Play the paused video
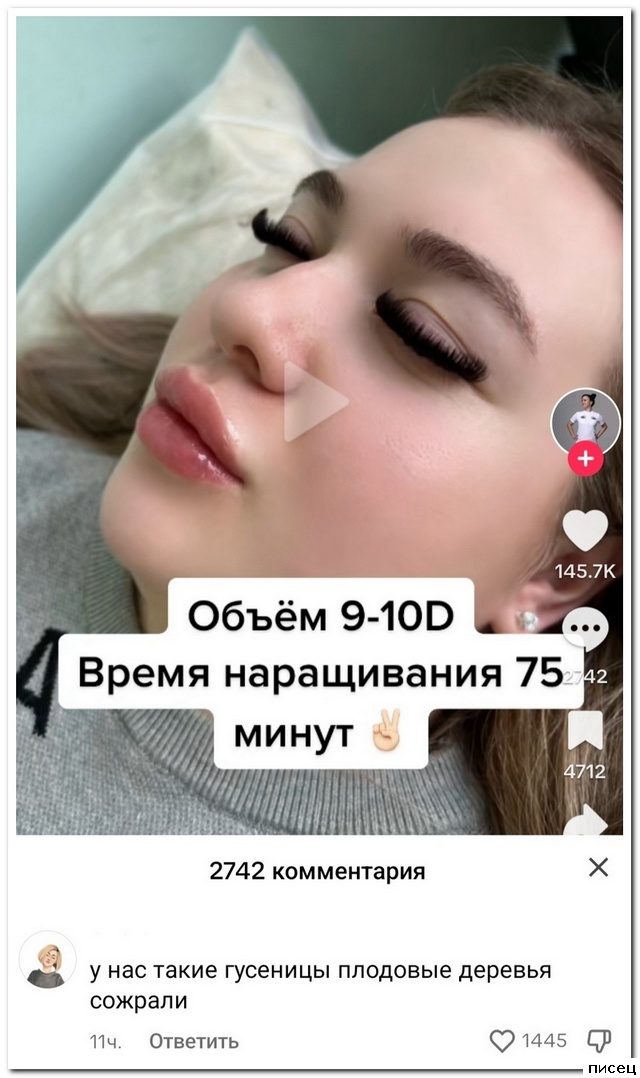This screenshot has width=640, height=1078. tap(315, 402)
